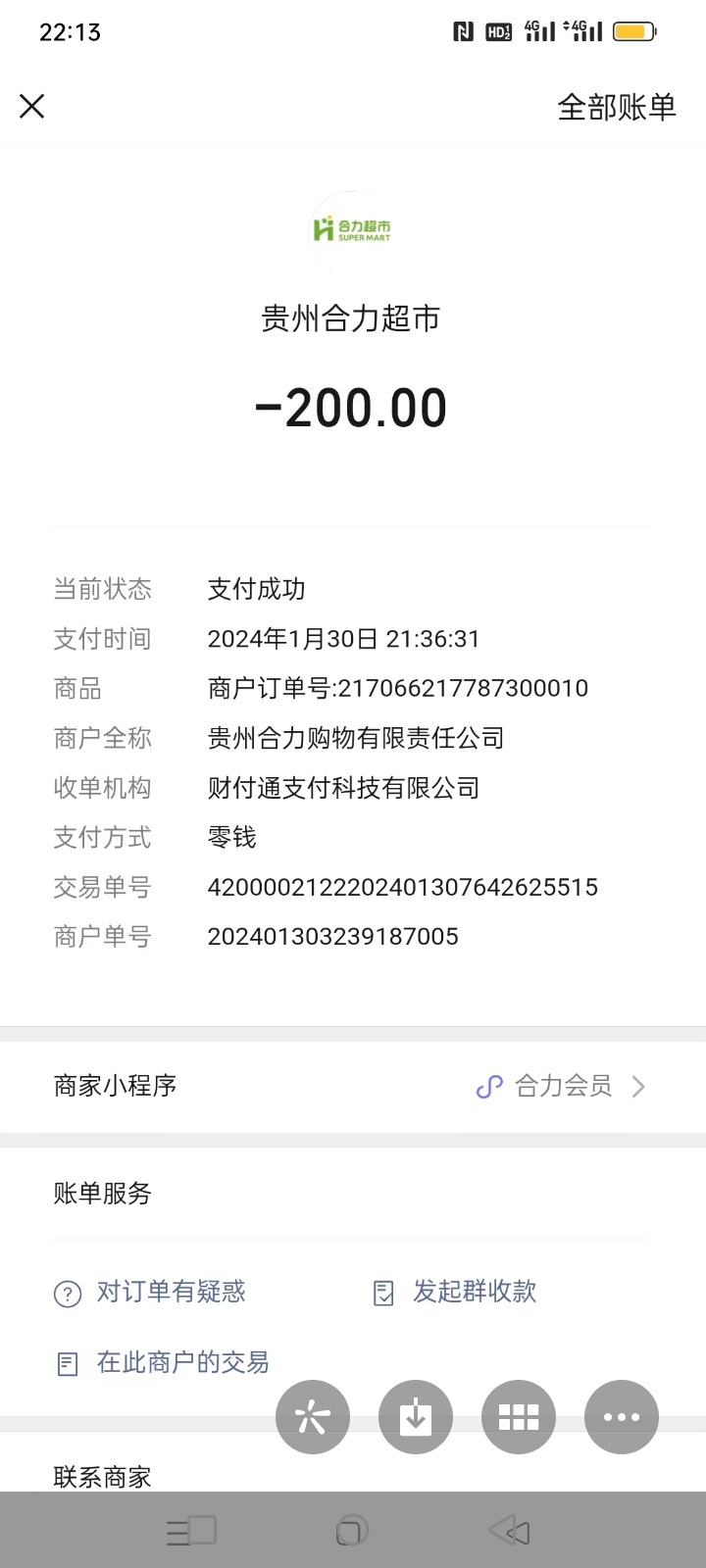Close the bill detail page
The height and width of the screenshot is (1568, 706).
pyautogui.click(x=32, y=106)
